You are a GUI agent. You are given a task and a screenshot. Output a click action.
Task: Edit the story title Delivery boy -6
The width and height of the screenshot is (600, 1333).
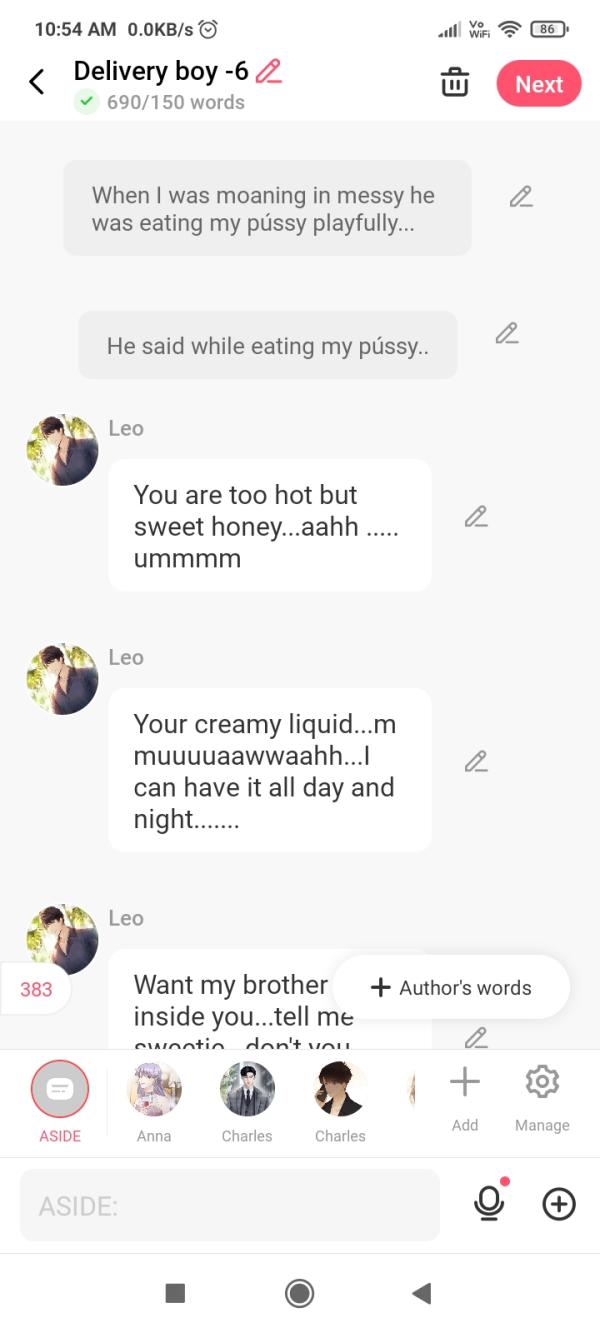pos(268,71)
